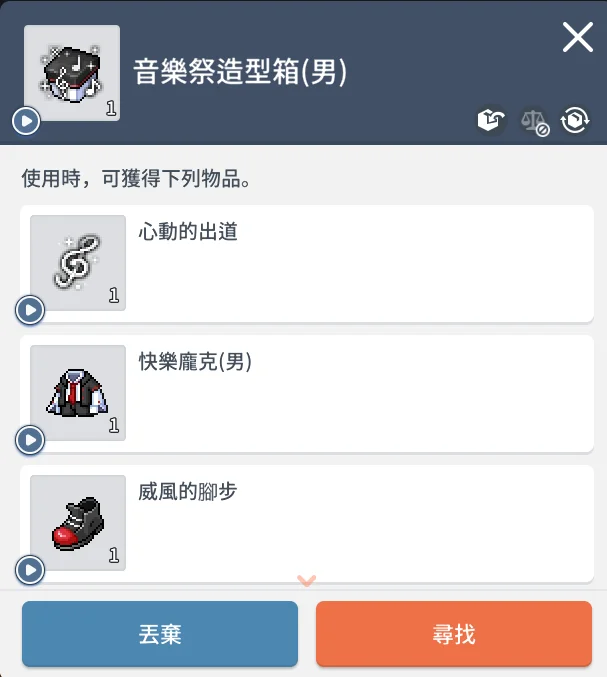
Task: Open the 威風的腳步 item row
Action: [x=360, y=523]
